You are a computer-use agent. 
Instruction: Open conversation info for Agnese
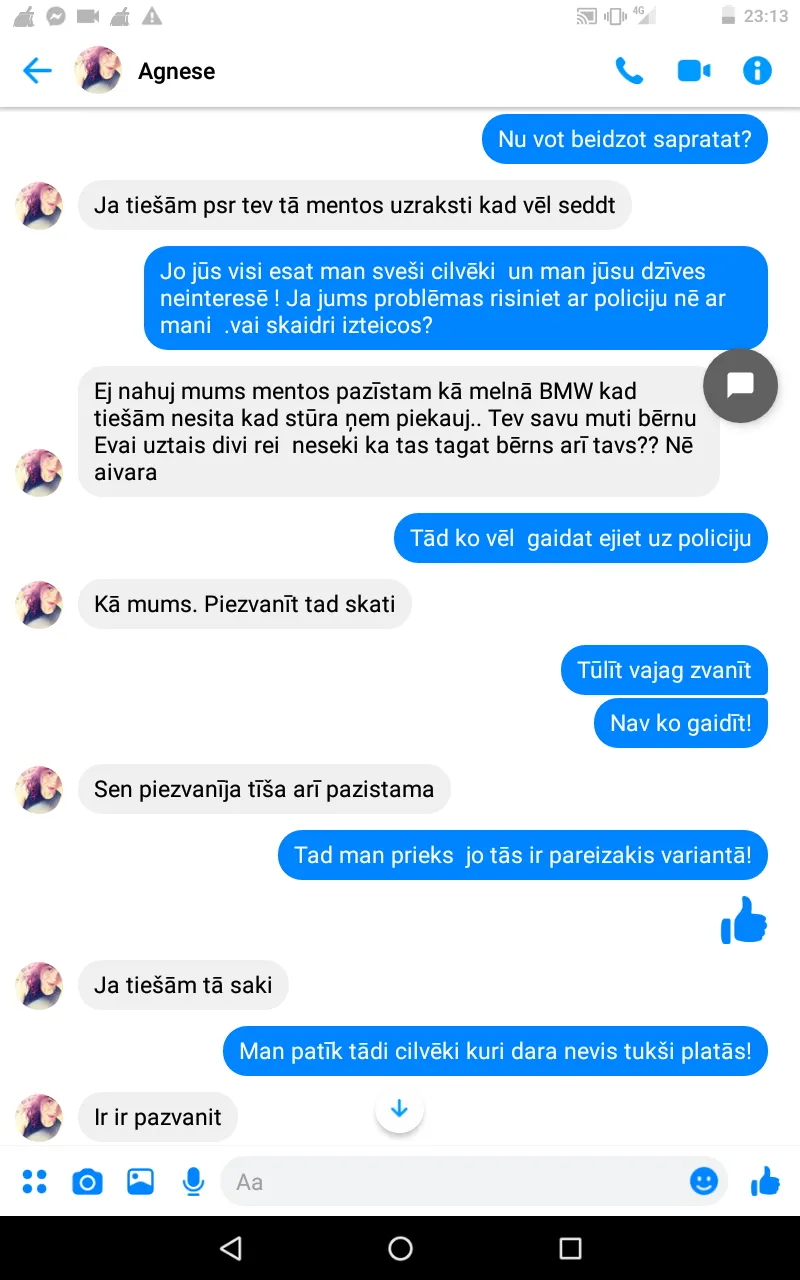(757, 71)
